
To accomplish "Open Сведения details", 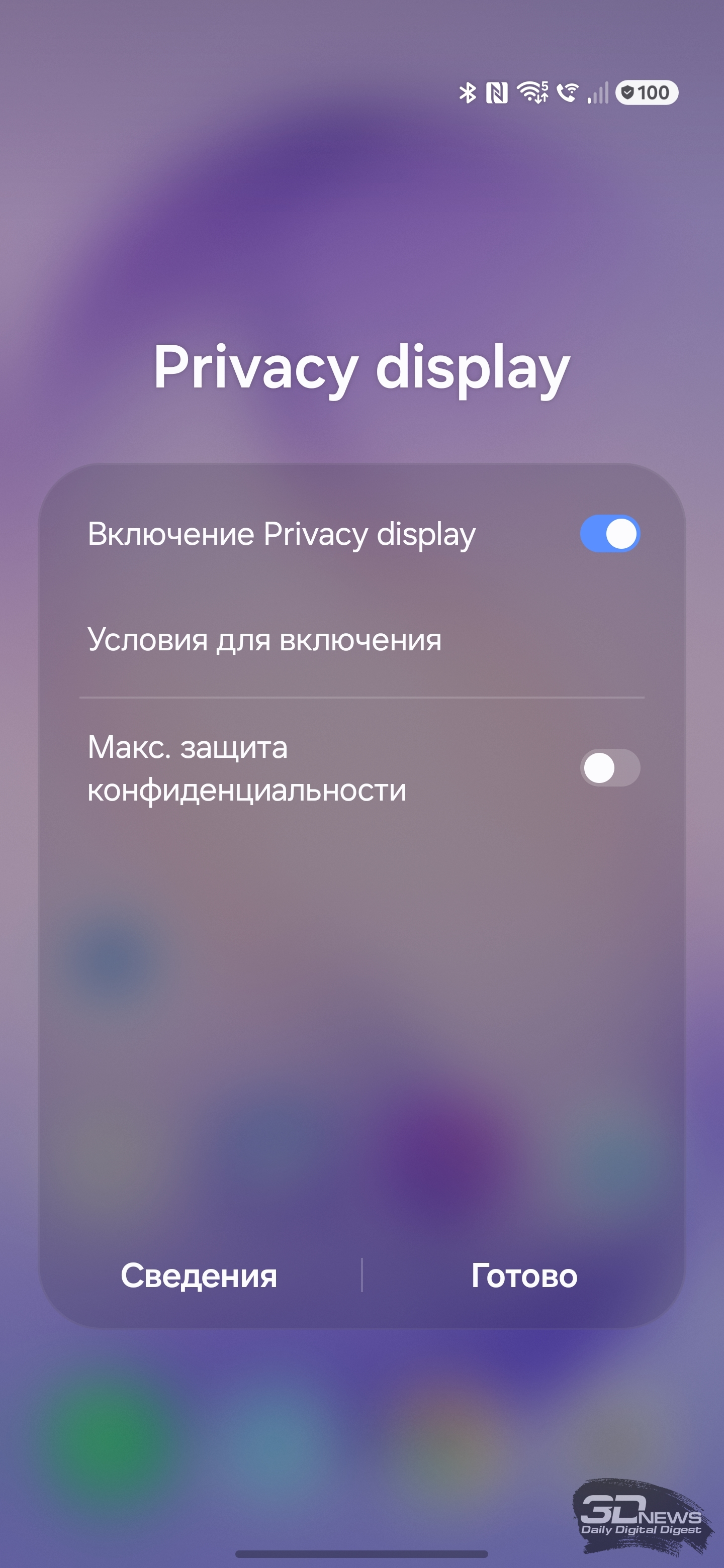I will click(199, 1275).
